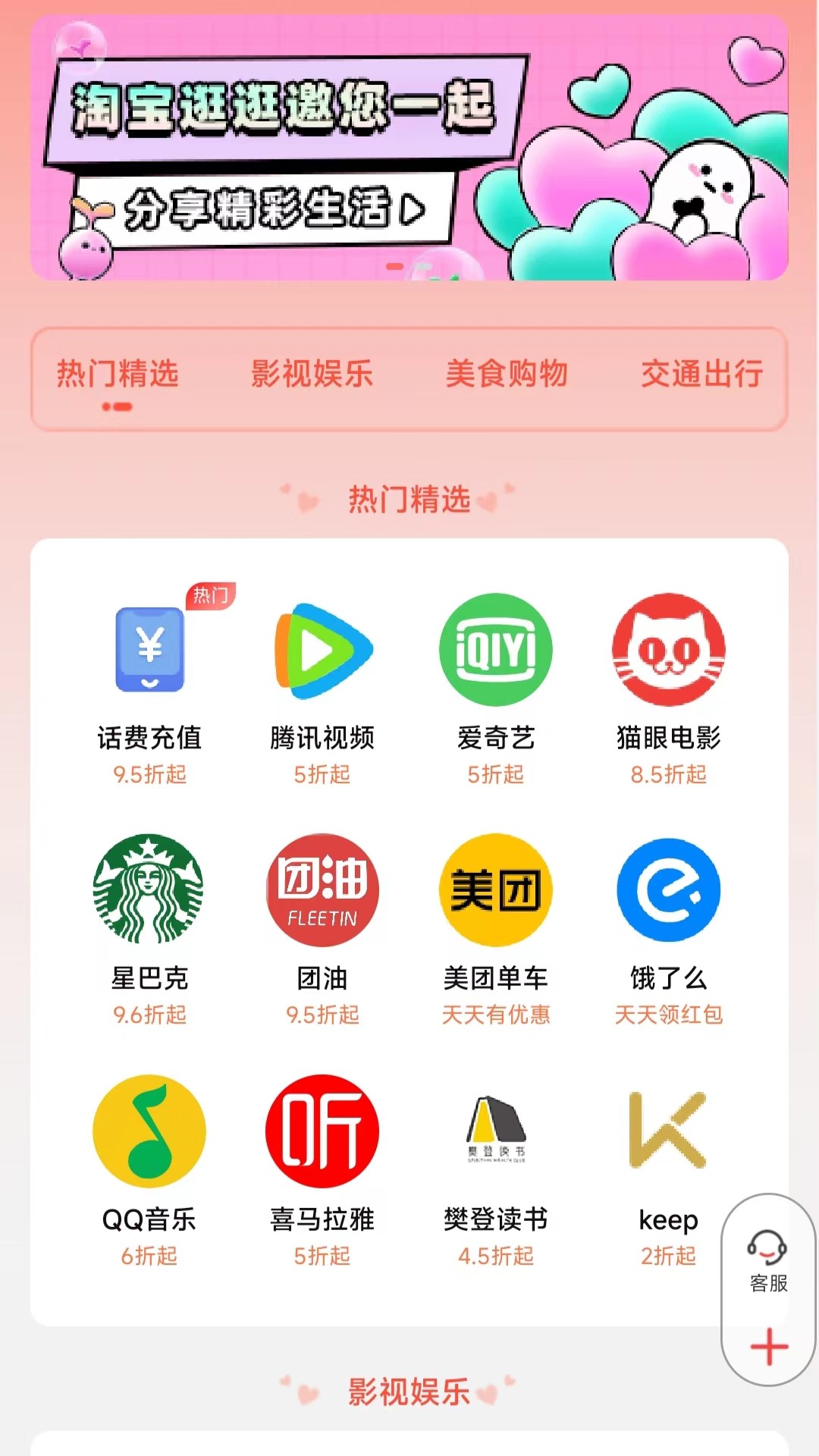Switch to the 美食购物 tab
The image size is (819, 1456).
tap(507, 375)
